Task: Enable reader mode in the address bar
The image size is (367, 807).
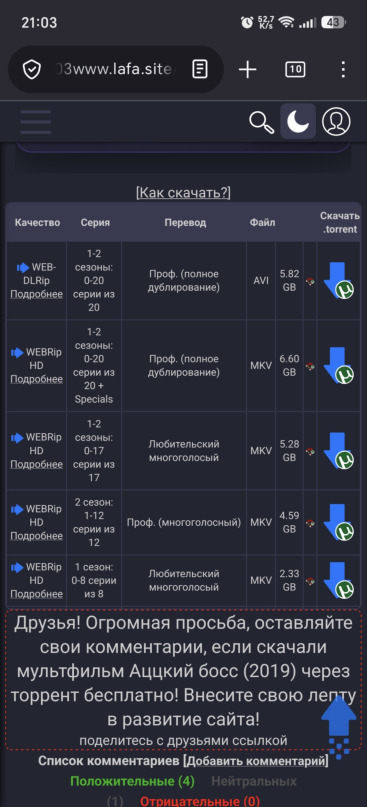Action: coord(200,69)
